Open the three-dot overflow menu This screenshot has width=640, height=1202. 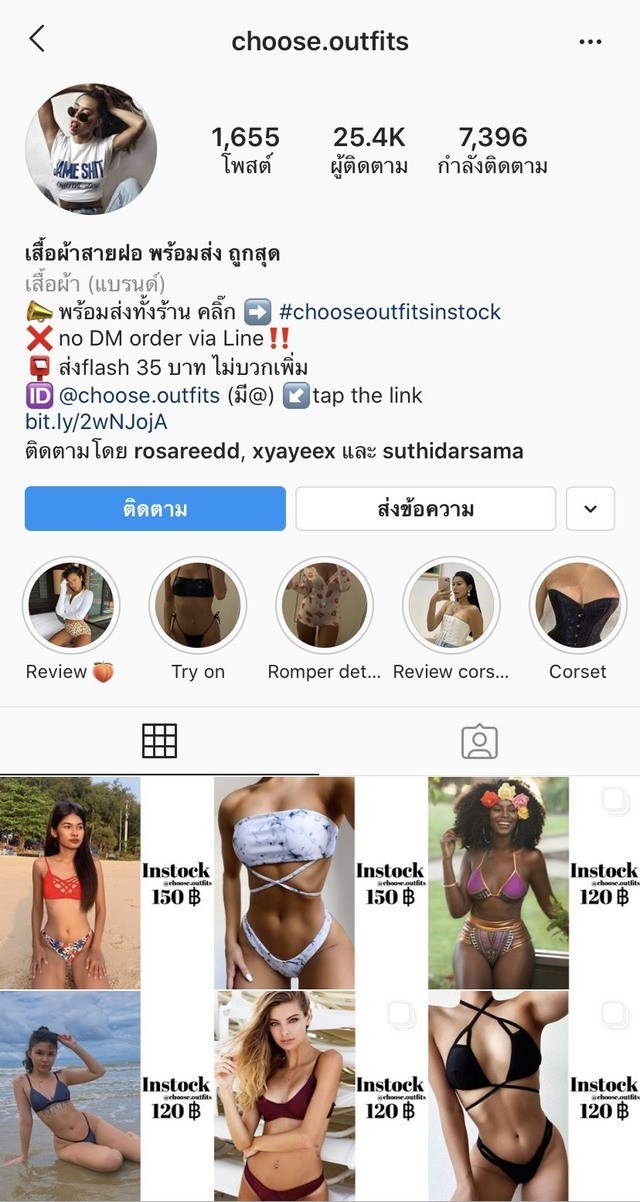[x=590, y=42]
